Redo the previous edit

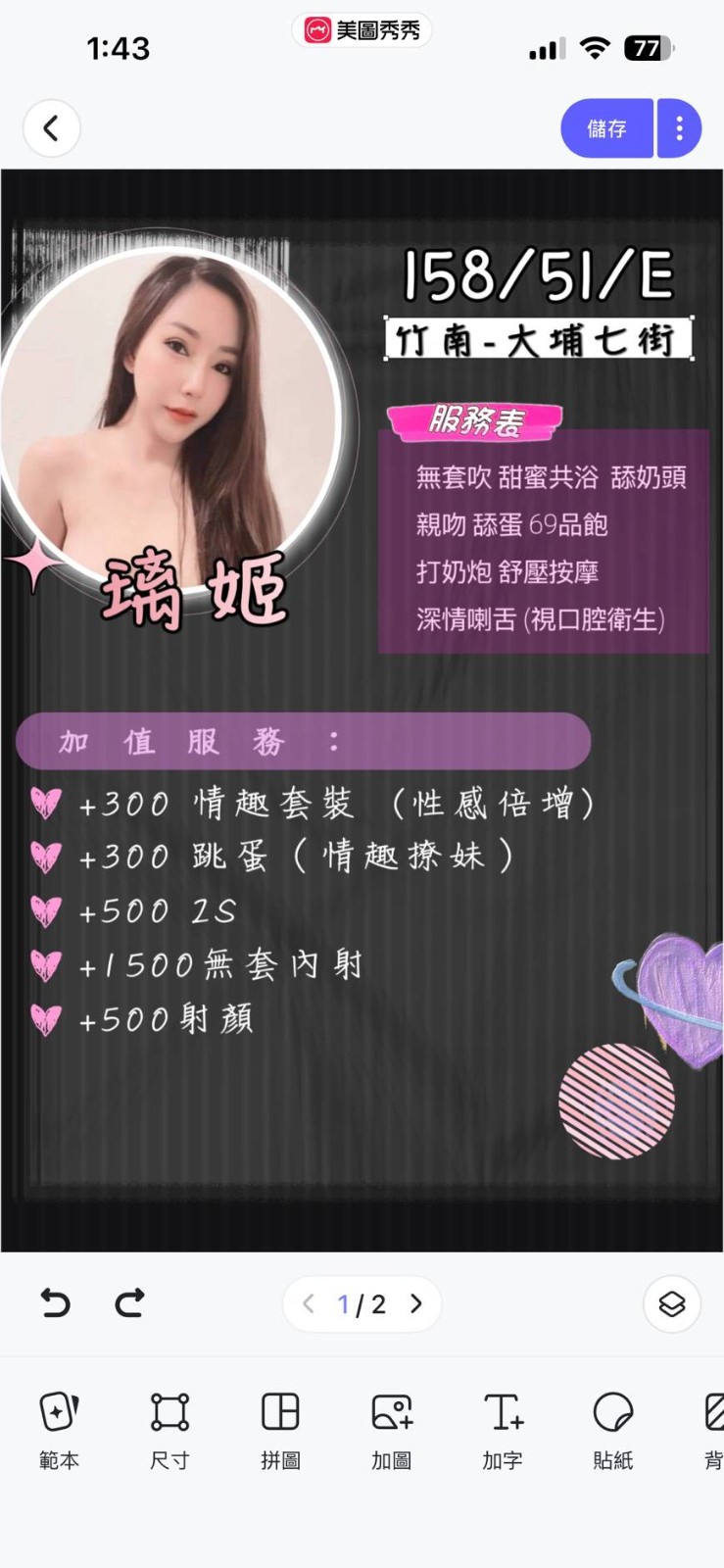point(129,1303)
